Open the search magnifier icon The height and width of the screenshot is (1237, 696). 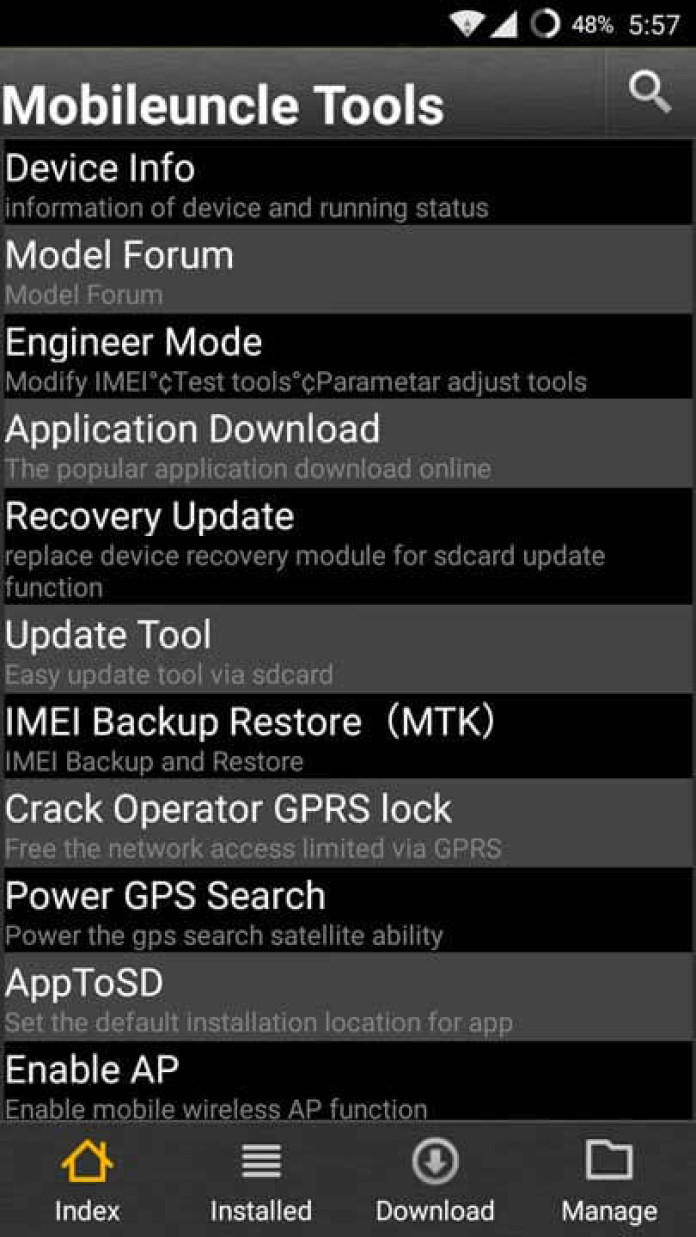650,93
